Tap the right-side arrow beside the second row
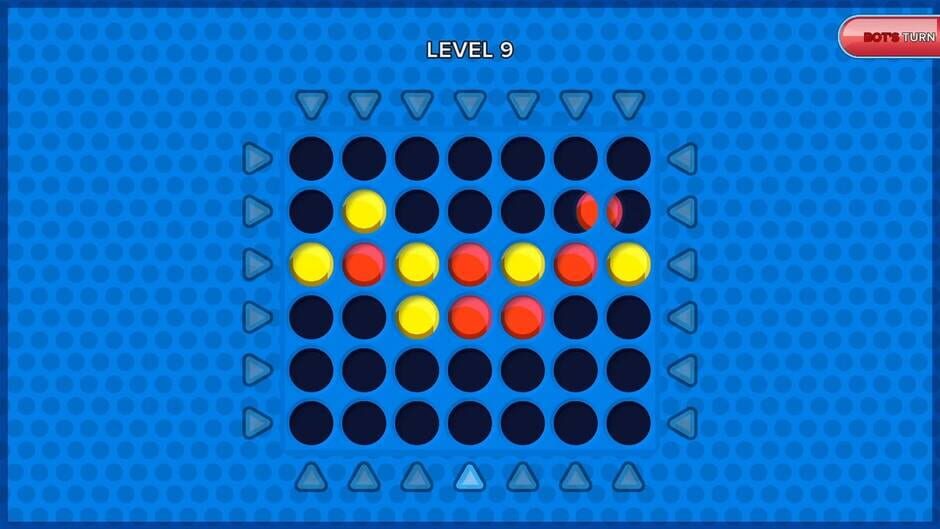The image size is (940, 529). pos(682,211)
